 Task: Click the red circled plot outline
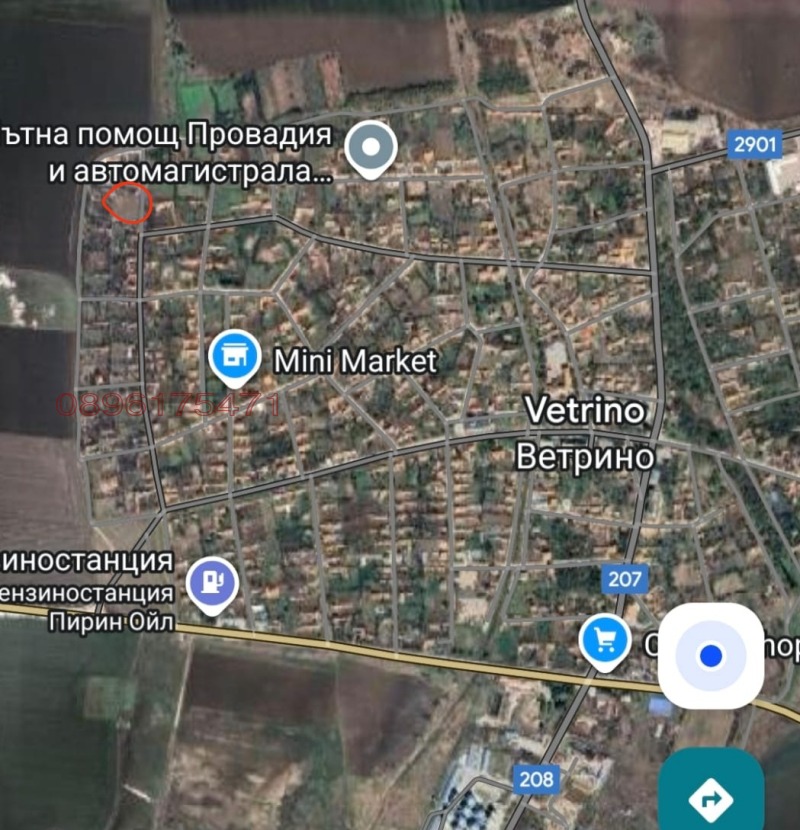127,204
